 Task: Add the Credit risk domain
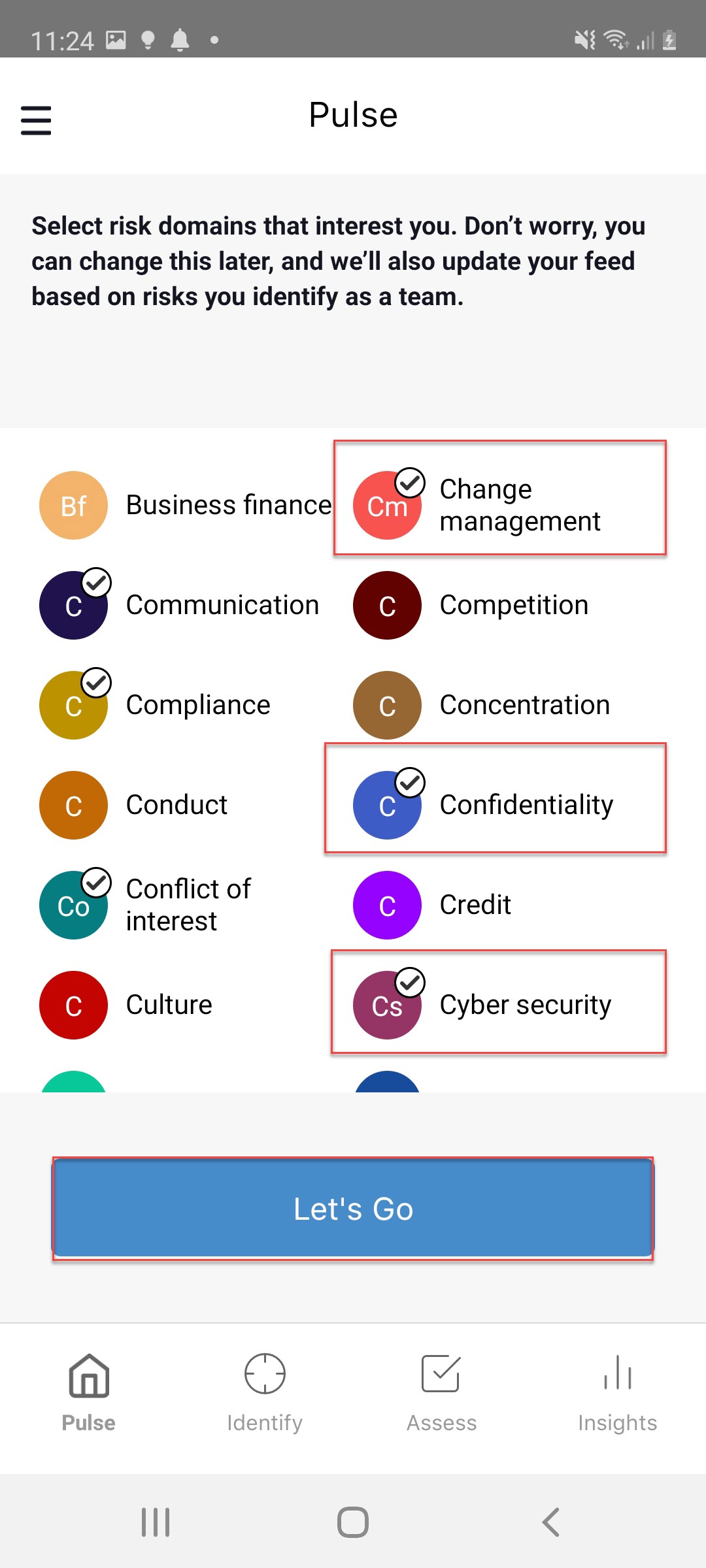tap(432, 905)
